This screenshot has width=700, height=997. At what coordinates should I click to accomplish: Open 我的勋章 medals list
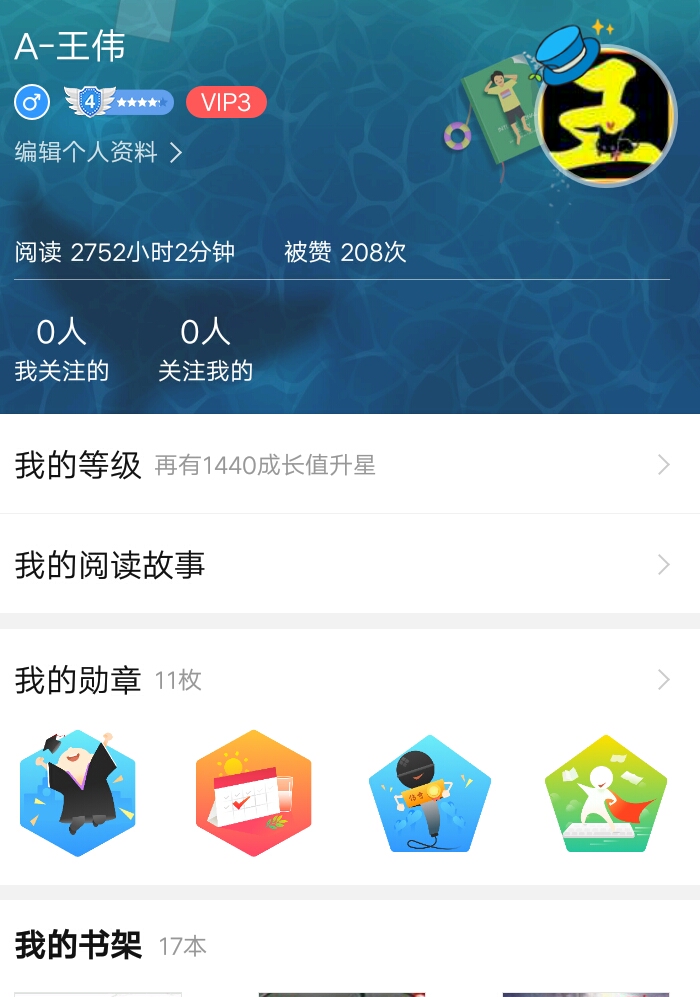[x=350, y=680]
